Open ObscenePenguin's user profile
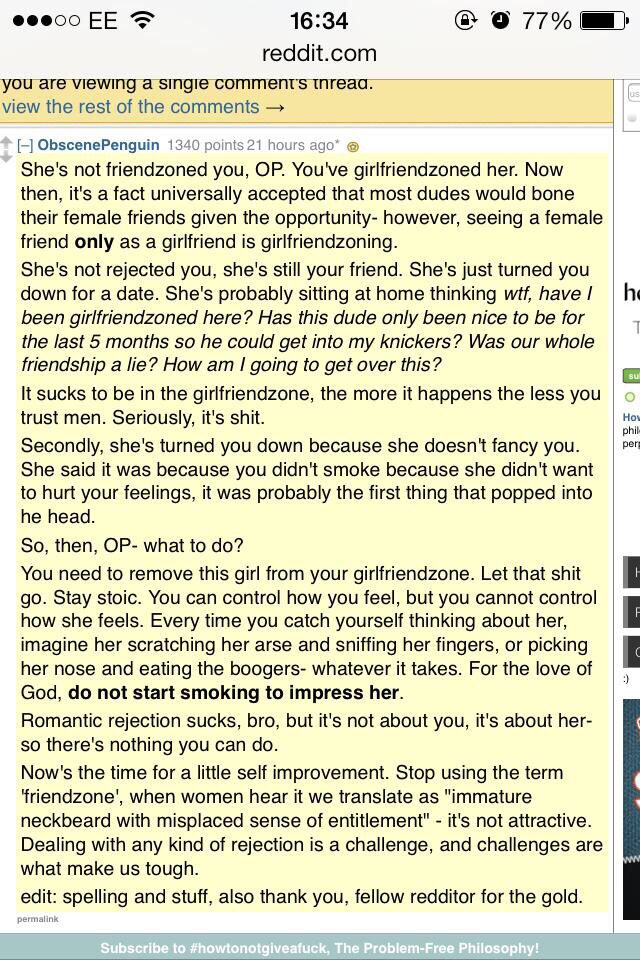Screen dimensions: 640x960 [x=98, y=146]
